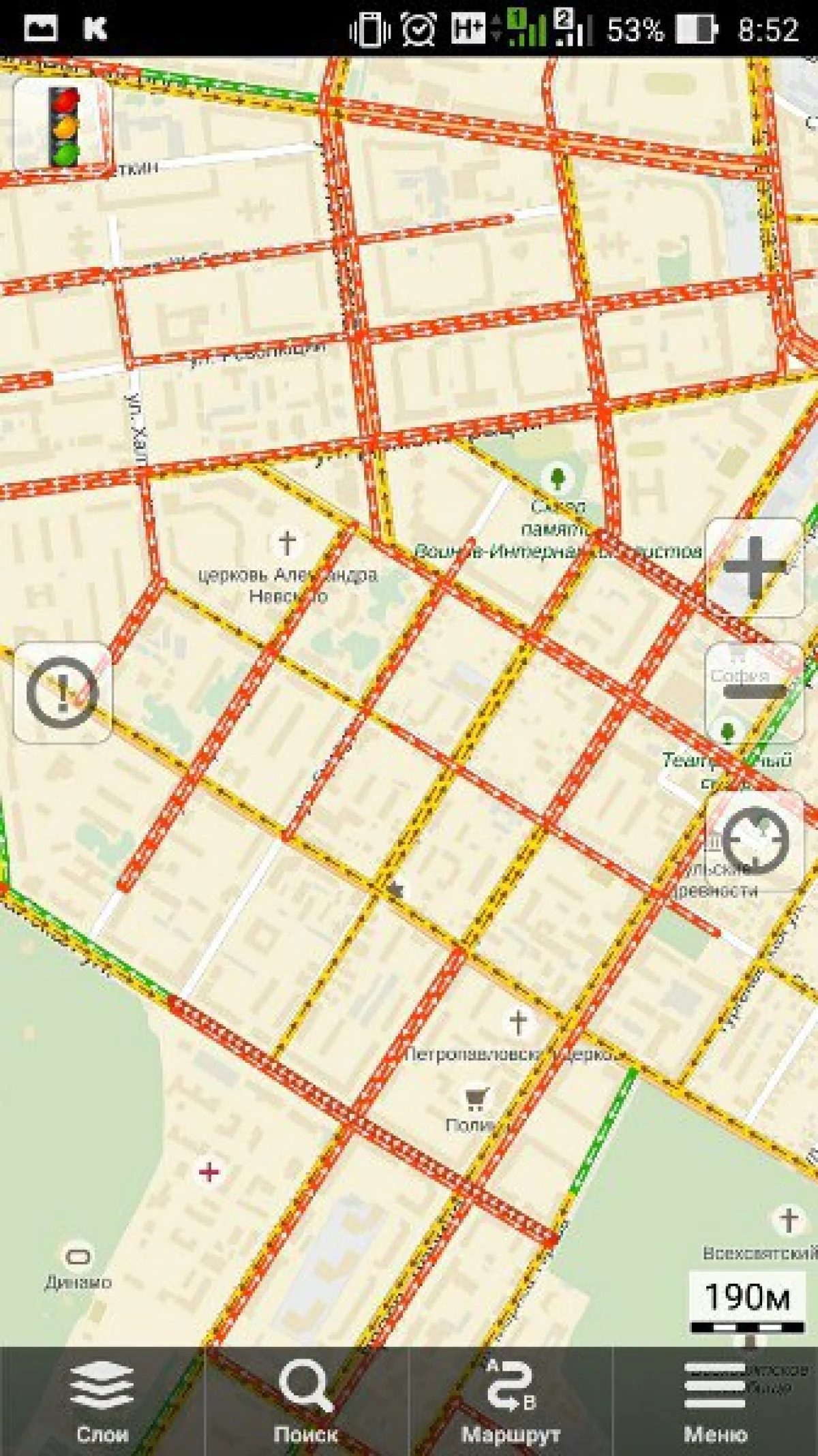Center map on my location

[x=754, y=839]
